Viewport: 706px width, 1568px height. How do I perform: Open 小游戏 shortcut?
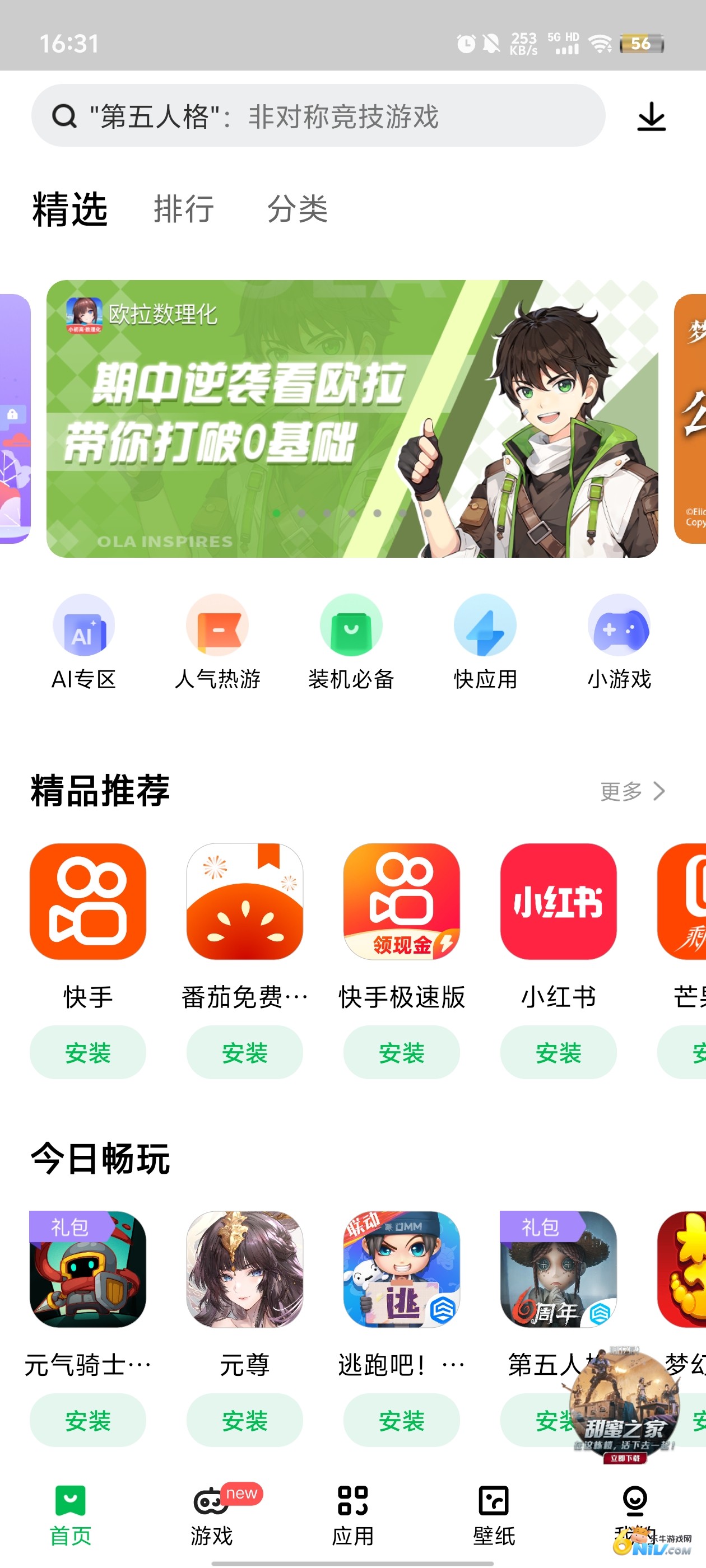[x=619, y=640]
